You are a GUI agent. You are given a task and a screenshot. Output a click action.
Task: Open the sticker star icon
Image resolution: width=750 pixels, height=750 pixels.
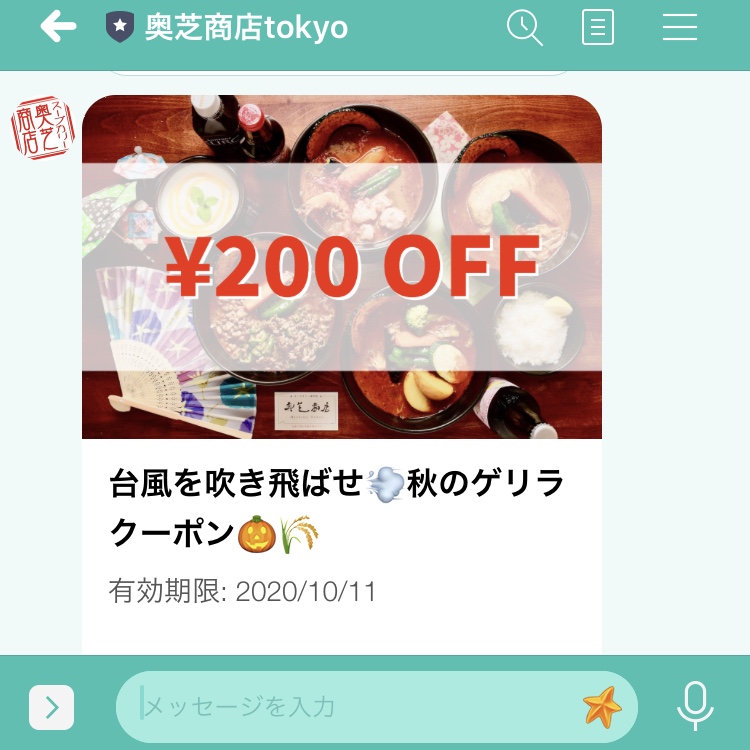[602, 707]
